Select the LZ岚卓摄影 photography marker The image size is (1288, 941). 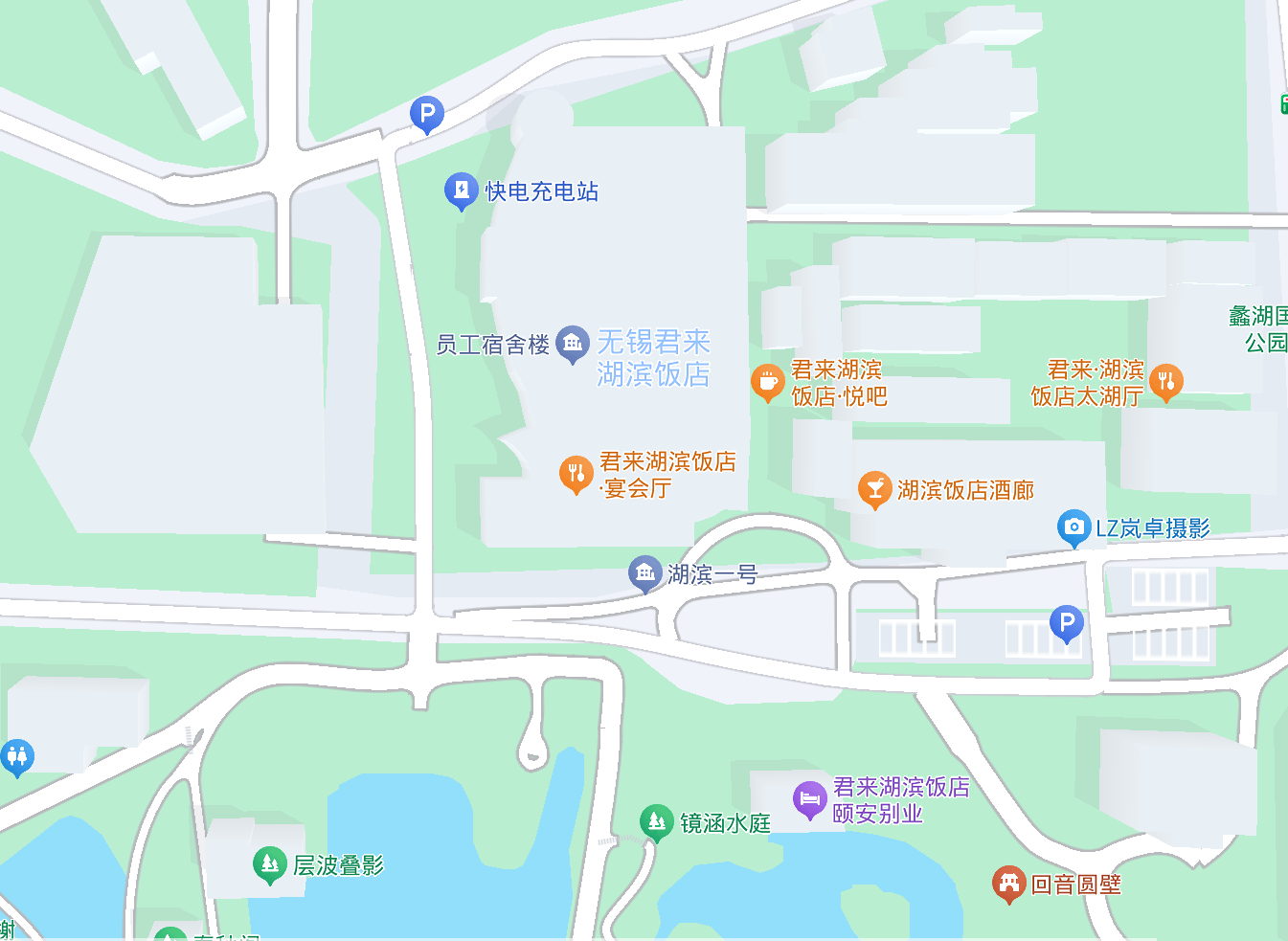pos(1073,527)
